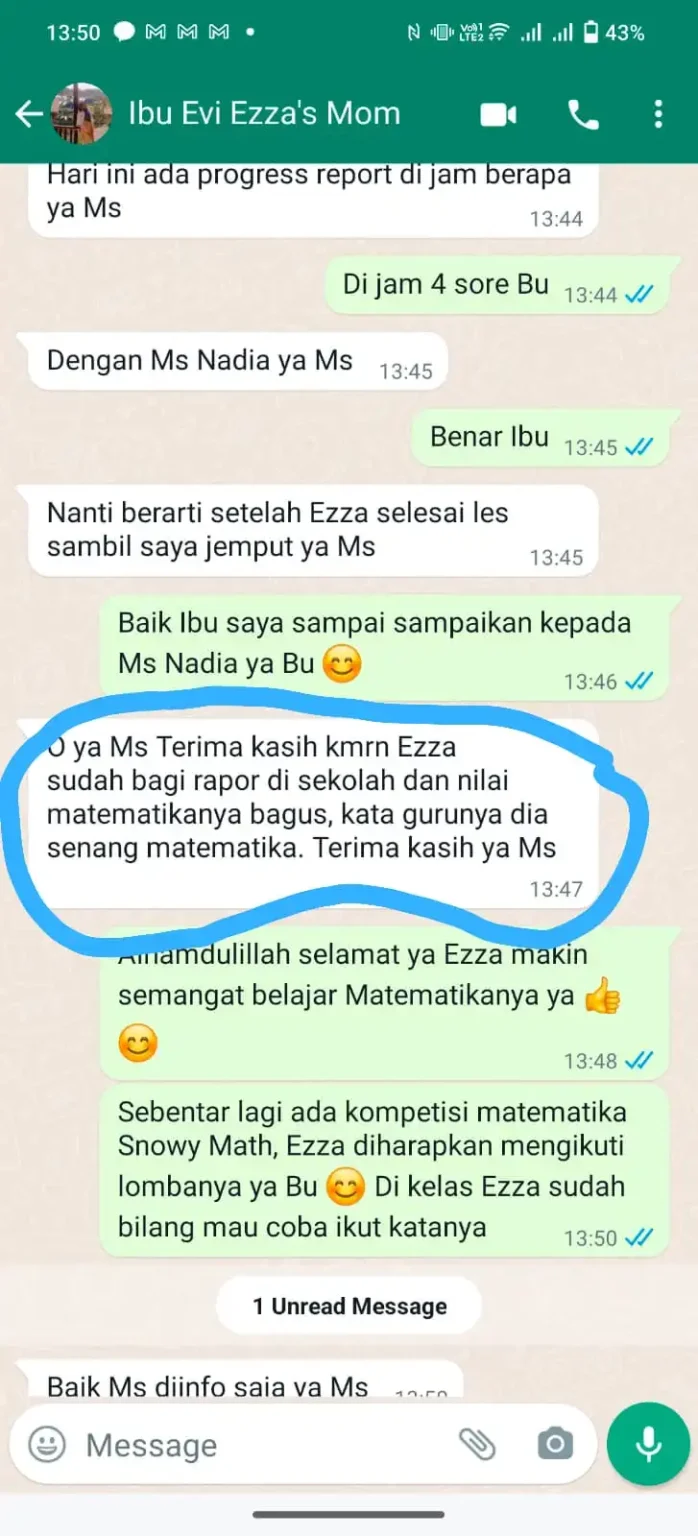Open the camera from the message bar
This screenshot has width=698, height=1536.
click(x=554, y=1444)
